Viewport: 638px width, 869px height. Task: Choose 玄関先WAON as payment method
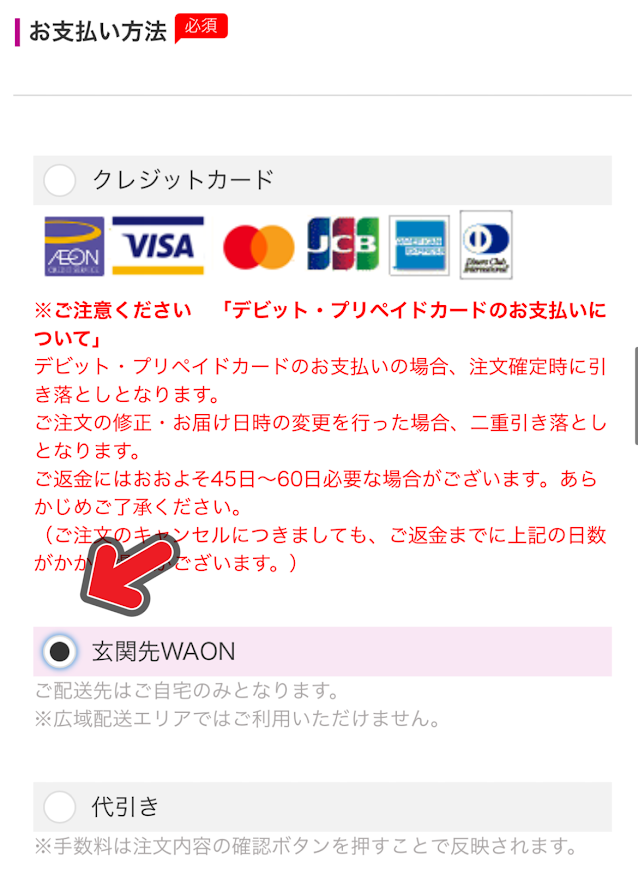click(x=60, y=652)
